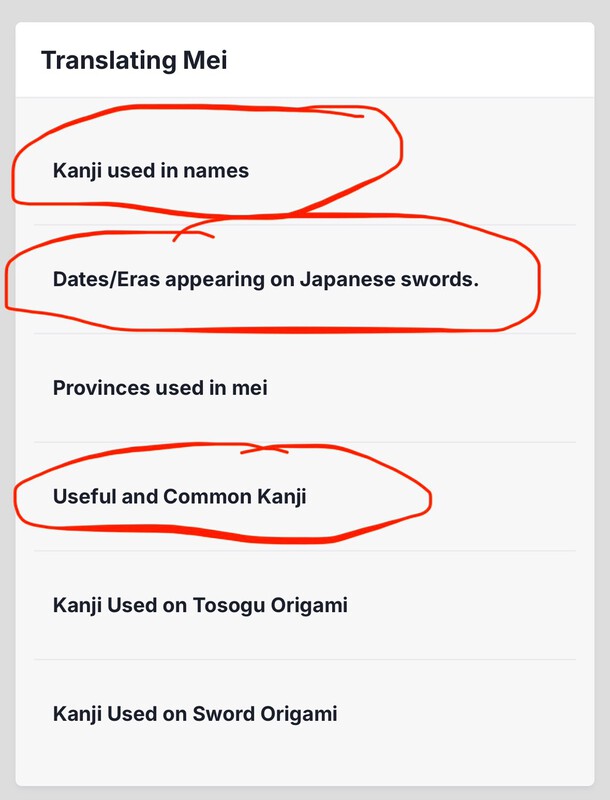Open Kanji Used on Tosogu Origami
Viewport: 610px width, 800px height.
pos(200,605)
